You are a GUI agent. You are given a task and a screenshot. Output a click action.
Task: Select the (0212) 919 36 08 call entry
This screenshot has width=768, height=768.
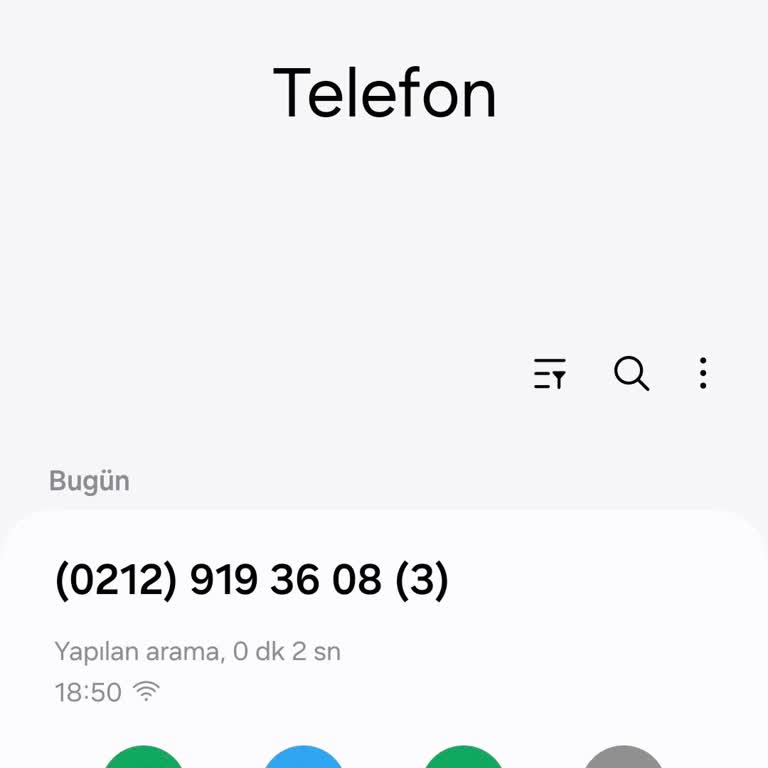pos(252,580)
